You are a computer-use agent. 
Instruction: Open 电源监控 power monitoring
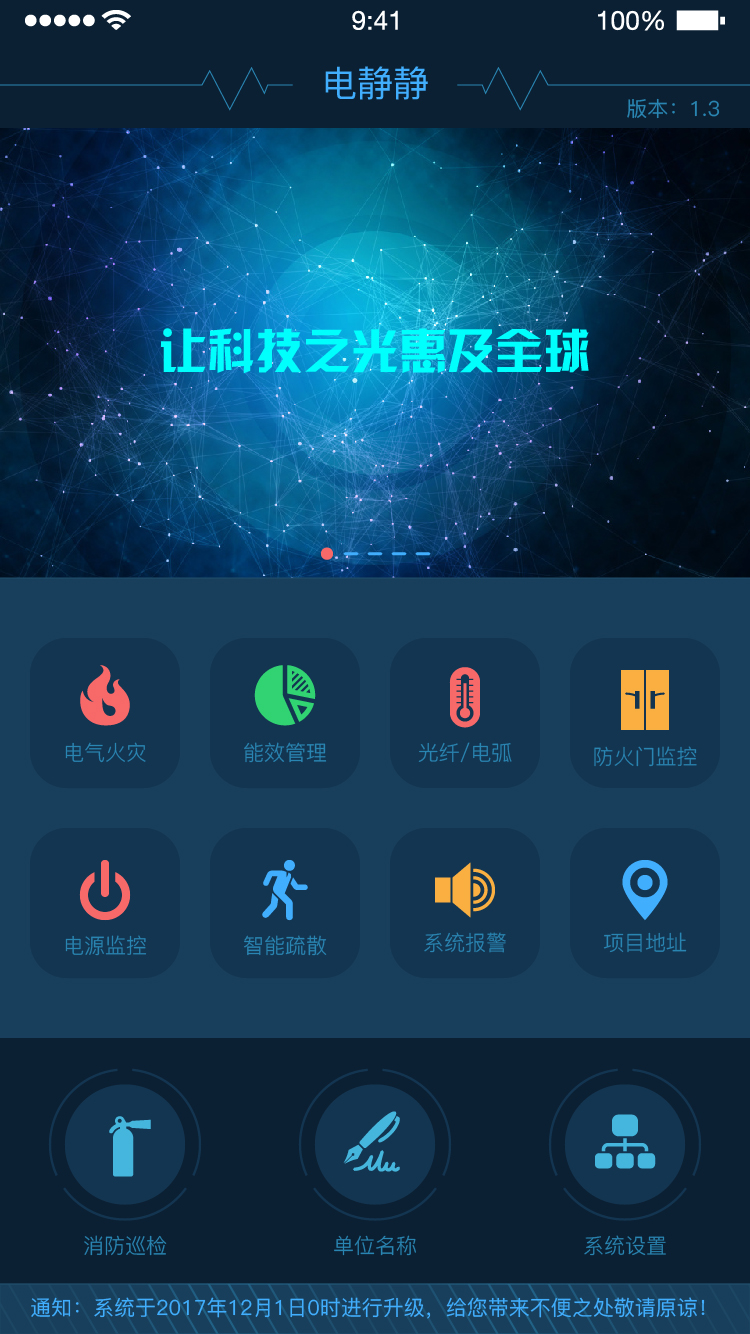pos(105,903)
